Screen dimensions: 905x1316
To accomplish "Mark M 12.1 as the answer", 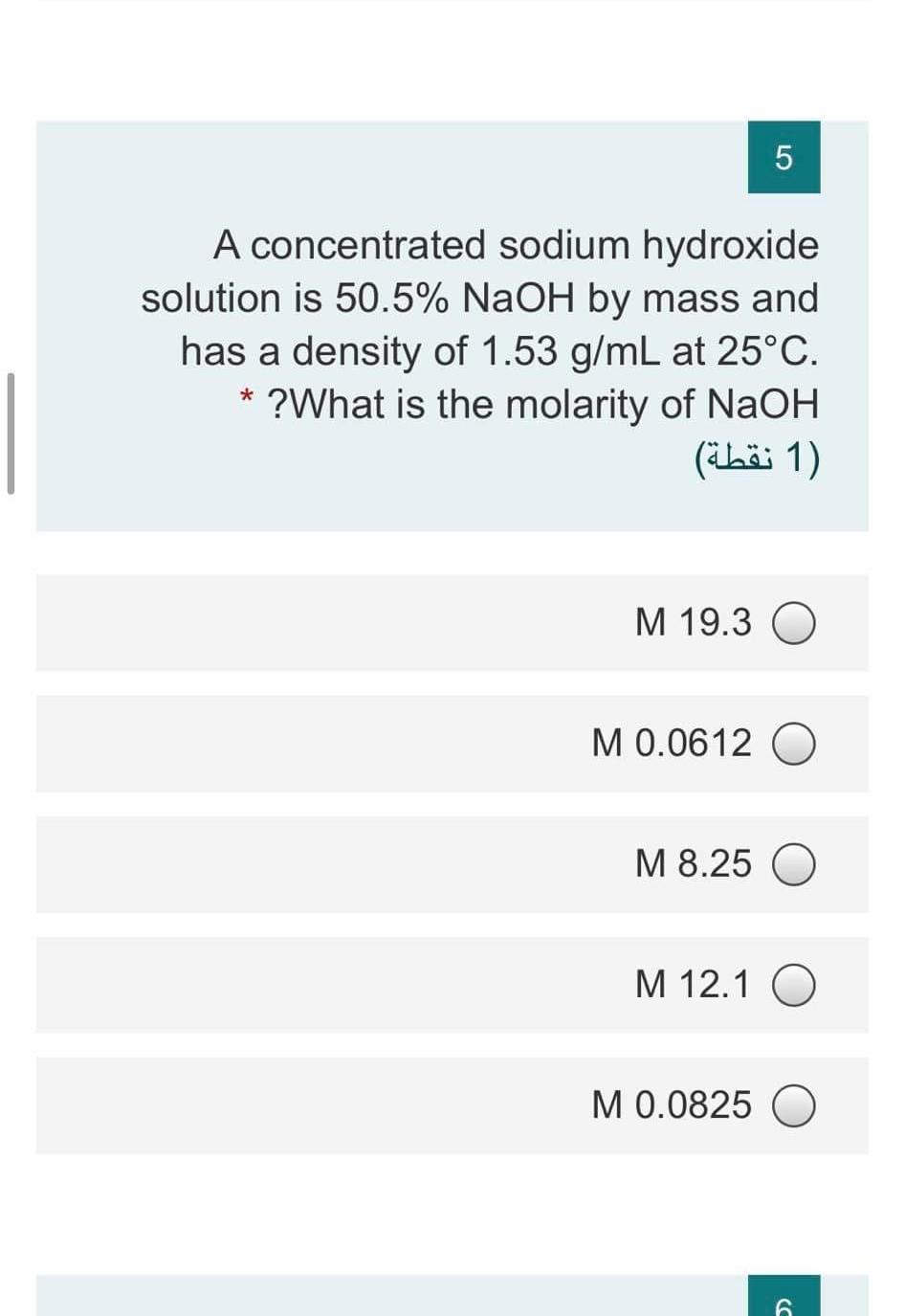I will pos(793,986).
